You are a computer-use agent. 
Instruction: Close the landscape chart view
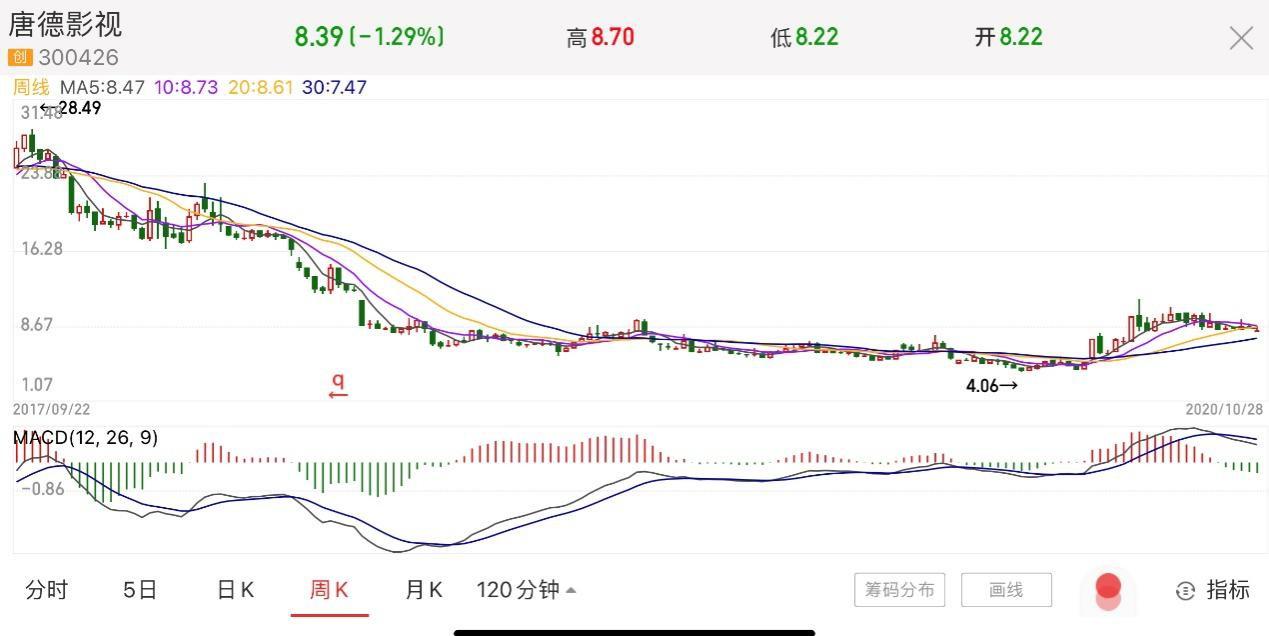(1241, 38)
